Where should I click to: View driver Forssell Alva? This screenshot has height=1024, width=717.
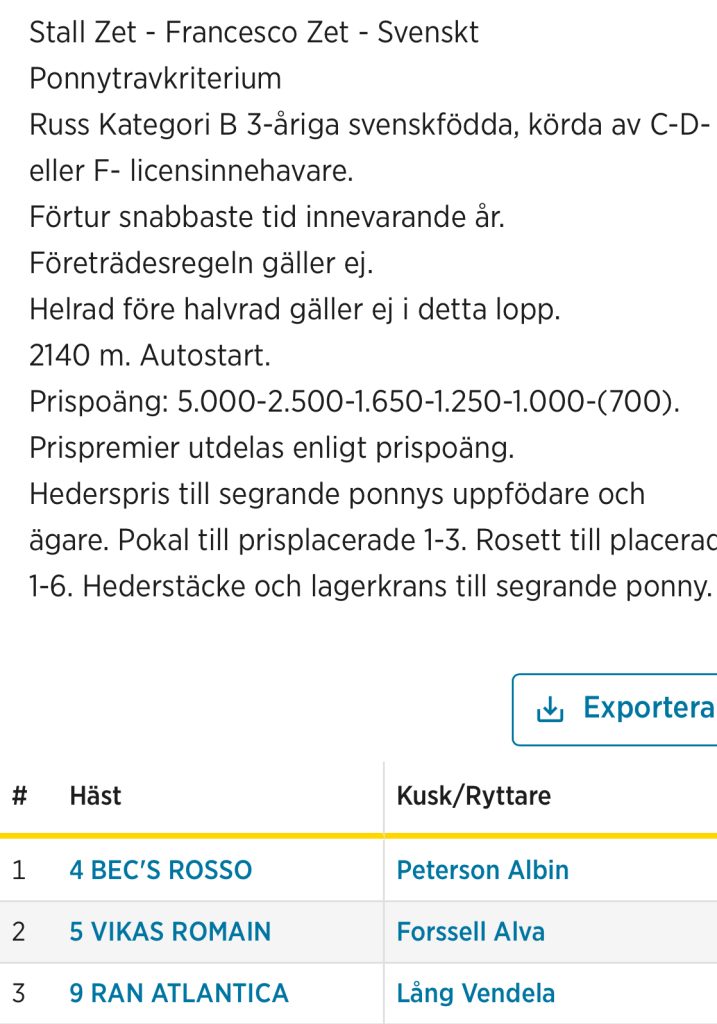[471, 932]
